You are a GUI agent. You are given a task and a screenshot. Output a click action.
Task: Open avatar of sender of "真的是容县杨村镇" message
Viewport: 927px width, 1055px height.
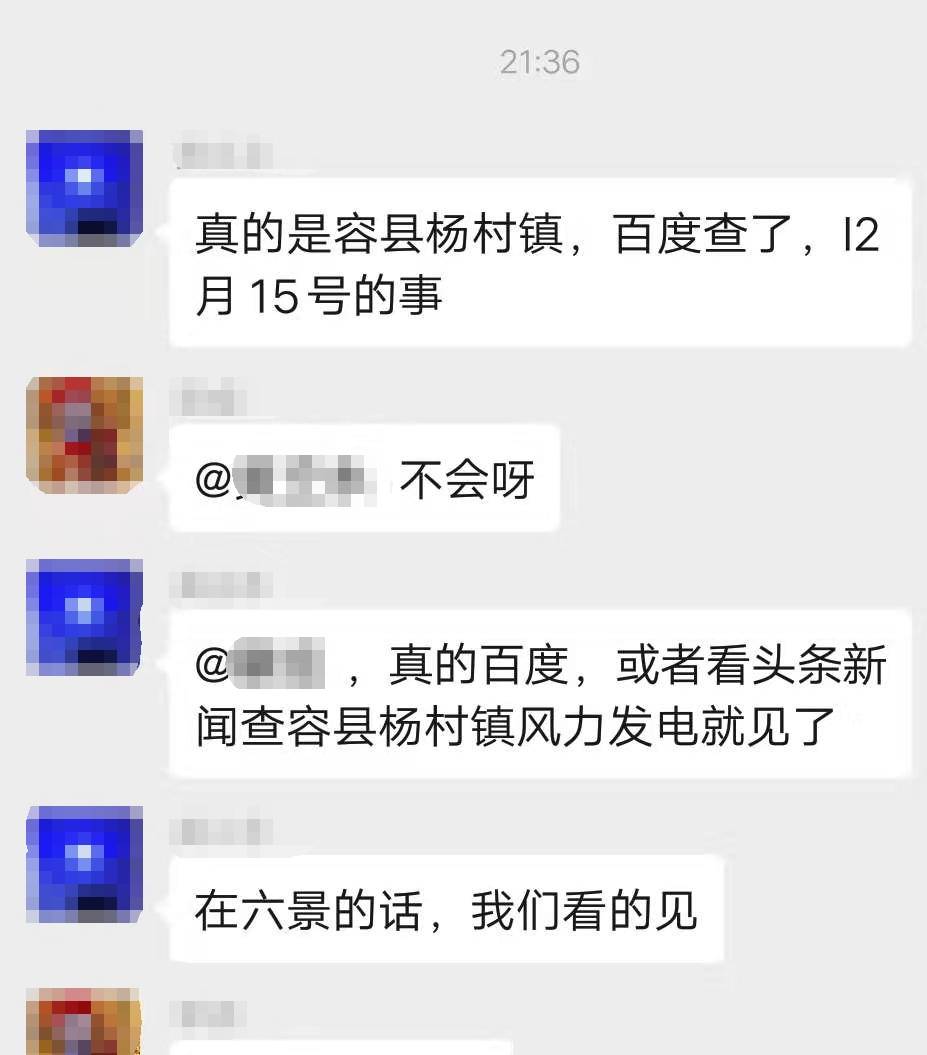pyautogui.click(x=84, y=188)
